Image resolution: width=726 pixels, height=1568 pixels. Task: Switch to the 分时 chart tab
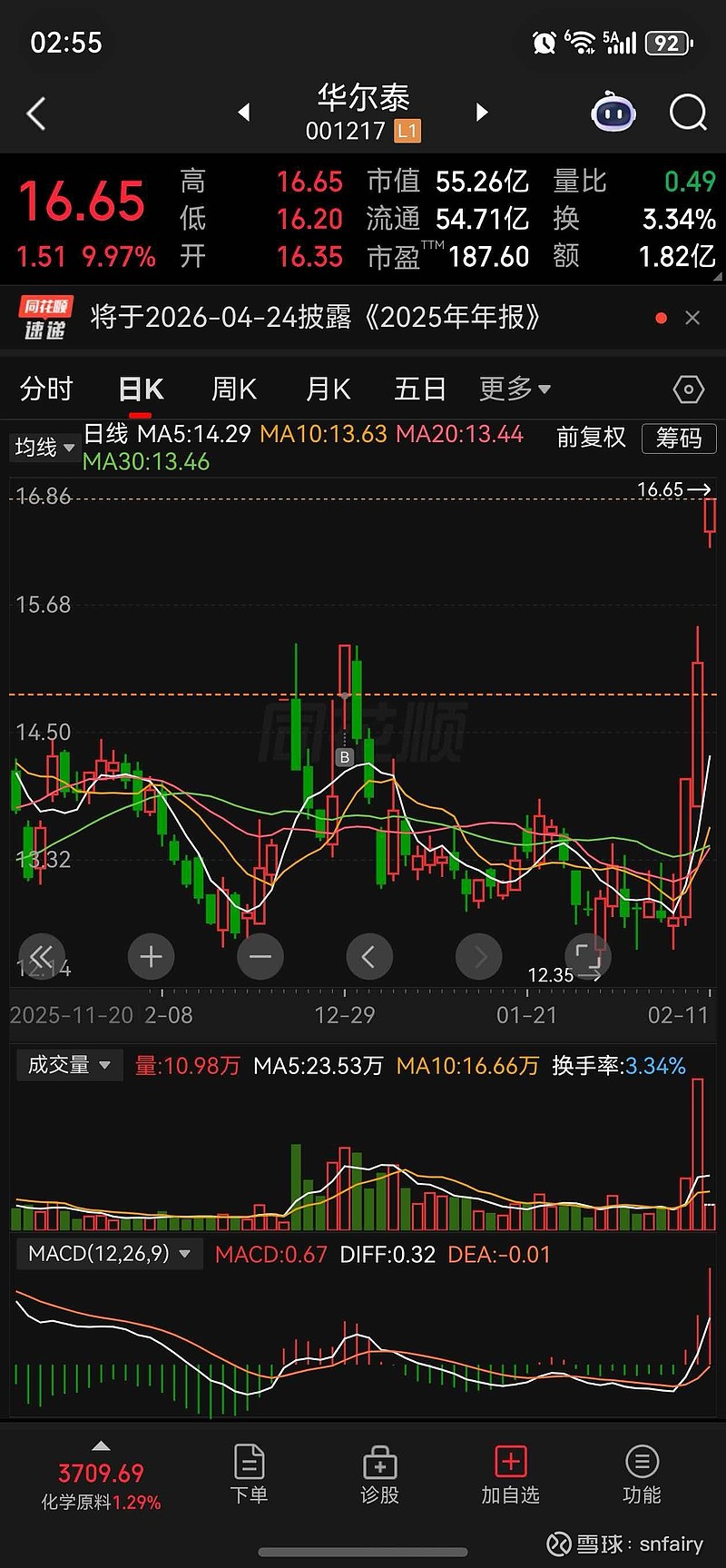click(46, 390)
